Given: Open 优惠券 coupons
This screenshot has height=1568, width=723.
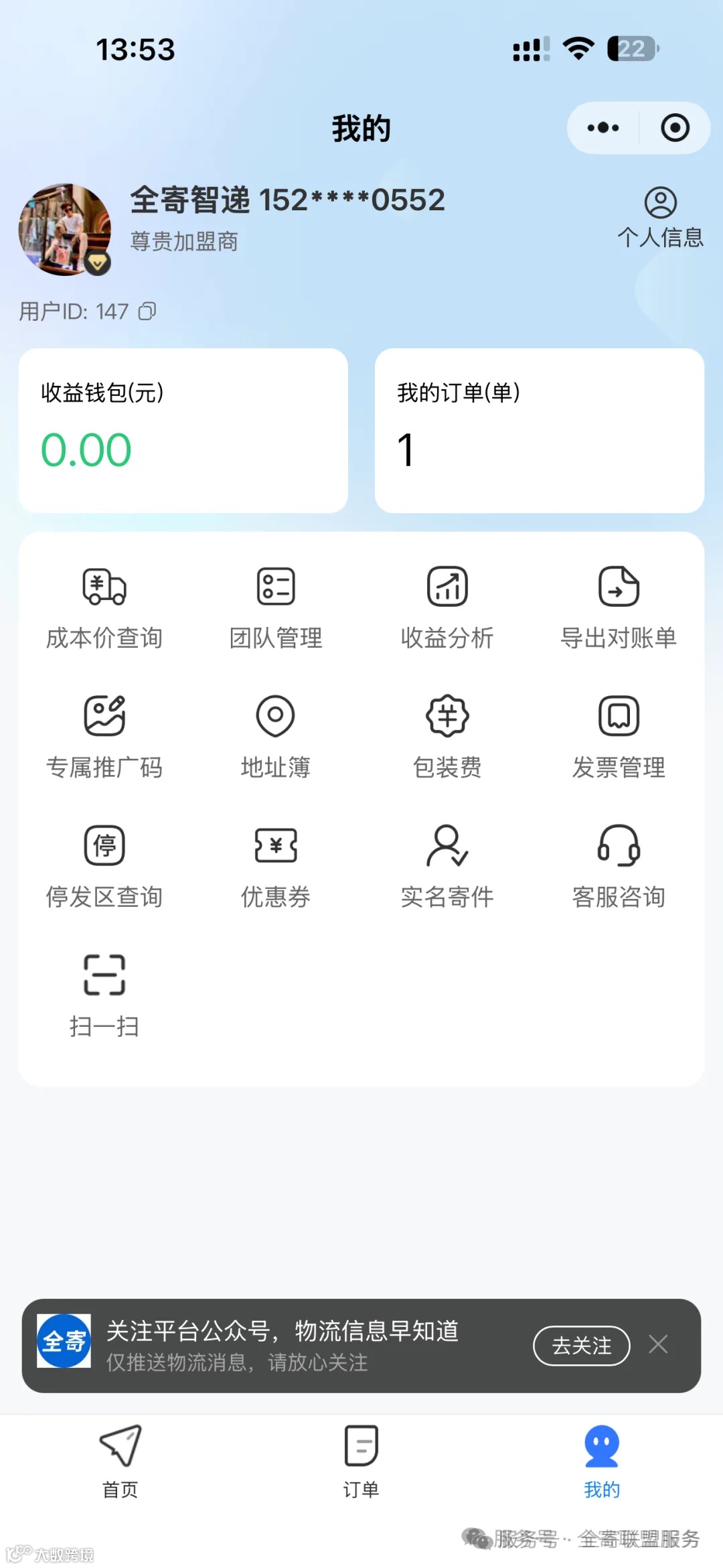Looking at the screenshot, I should tap(276, 866).
